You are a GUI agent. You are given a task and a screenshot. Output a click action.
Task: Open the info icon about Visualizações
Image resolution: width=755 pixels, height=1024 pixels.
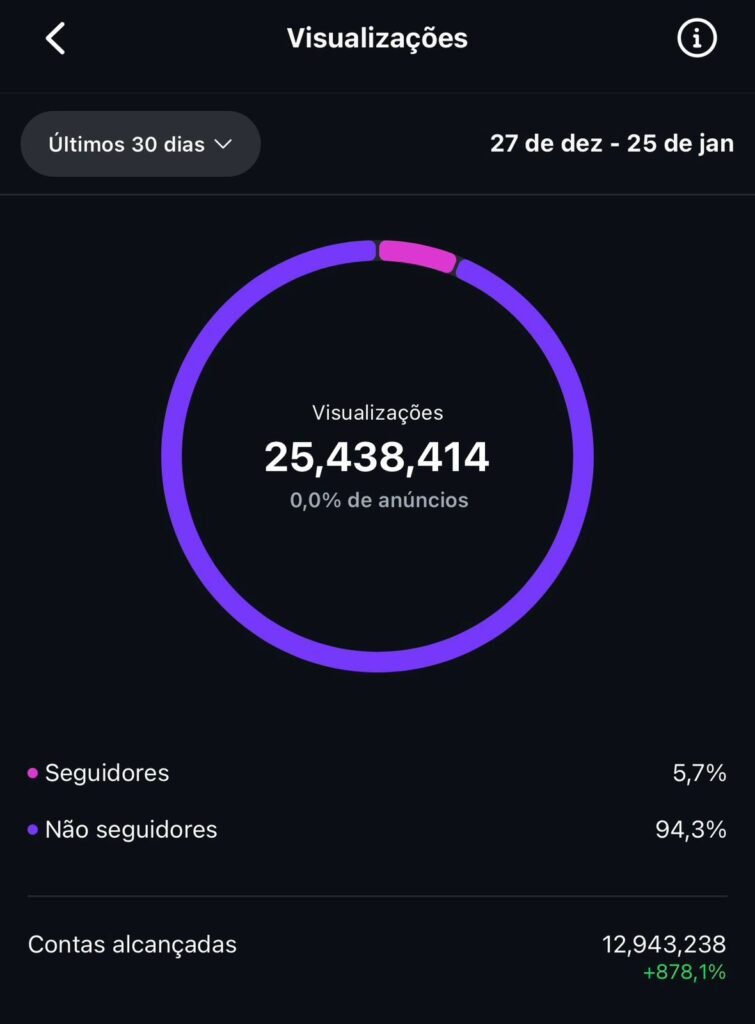pyautogui.click(x=697, y=39)
